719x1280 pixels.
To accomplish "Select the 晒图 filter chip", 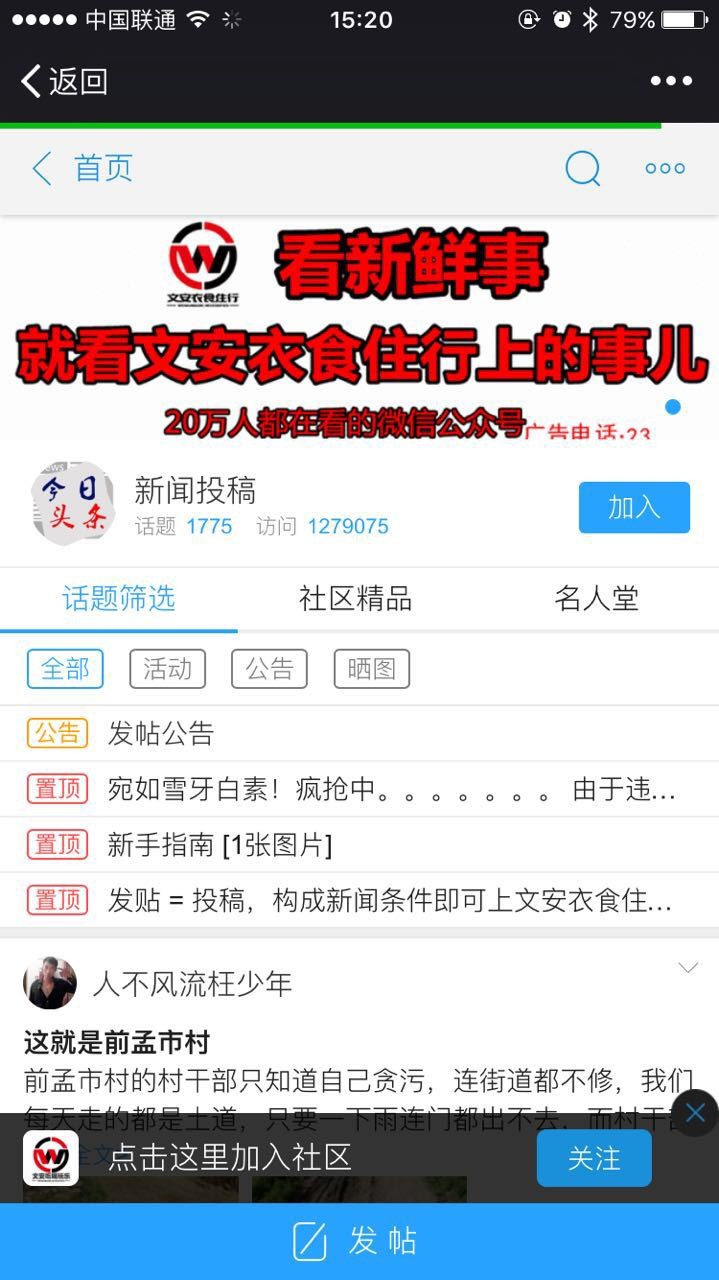I will pyautogui.click(x=371, y=669).
